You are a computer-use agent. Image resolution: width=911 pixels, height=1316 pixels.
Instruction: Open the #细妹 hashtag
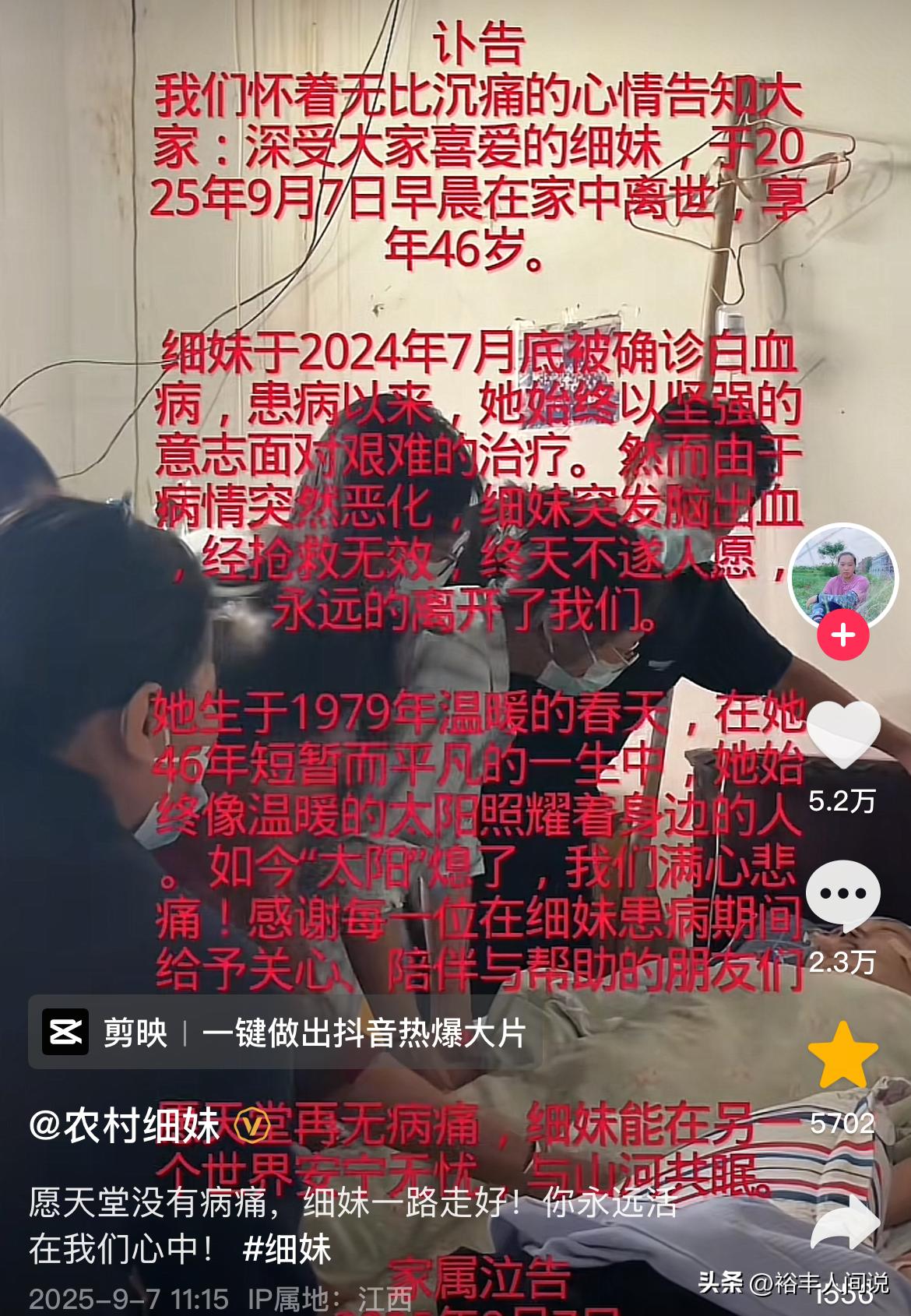point(287,1249)
